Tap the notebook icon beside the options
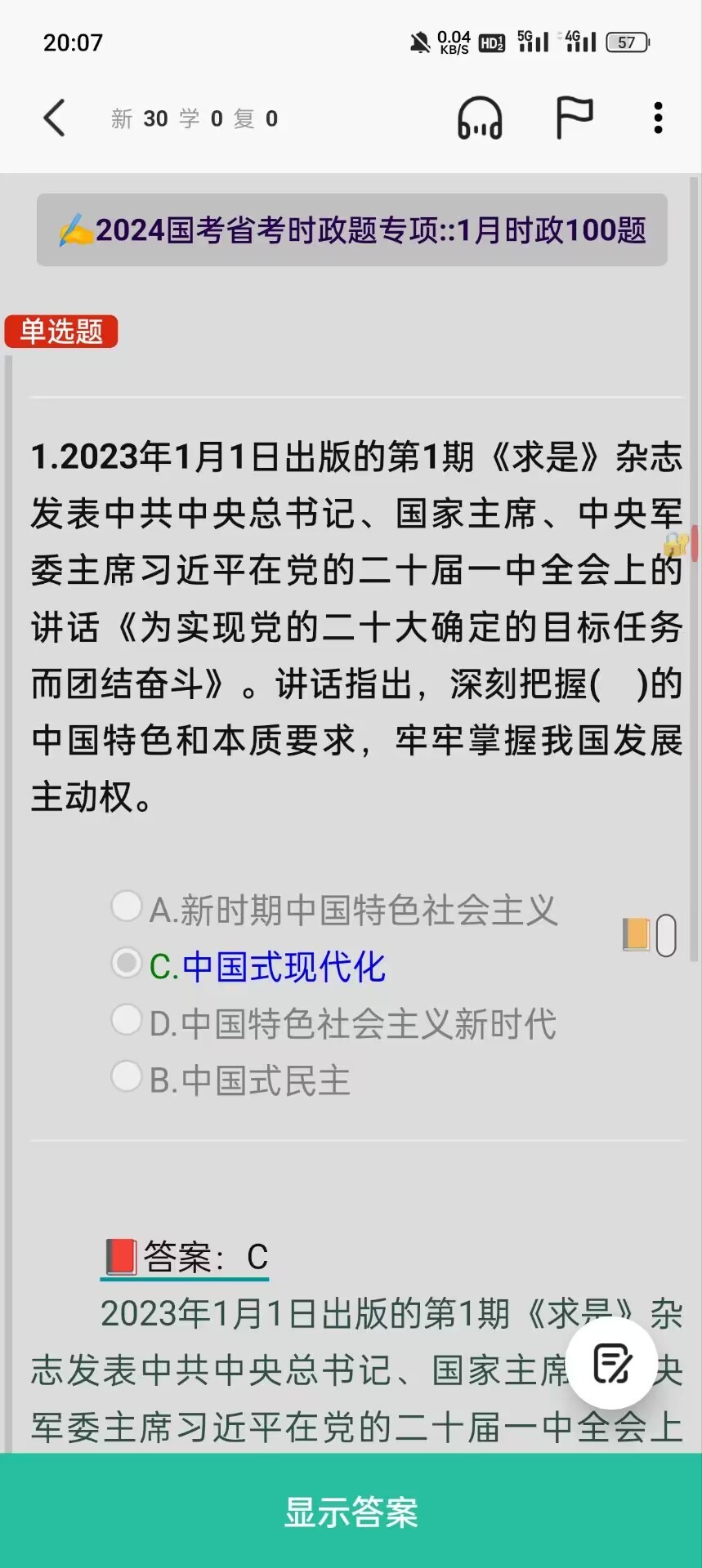This screenshot has height=1568, width=702. click(x=637, y=934)
